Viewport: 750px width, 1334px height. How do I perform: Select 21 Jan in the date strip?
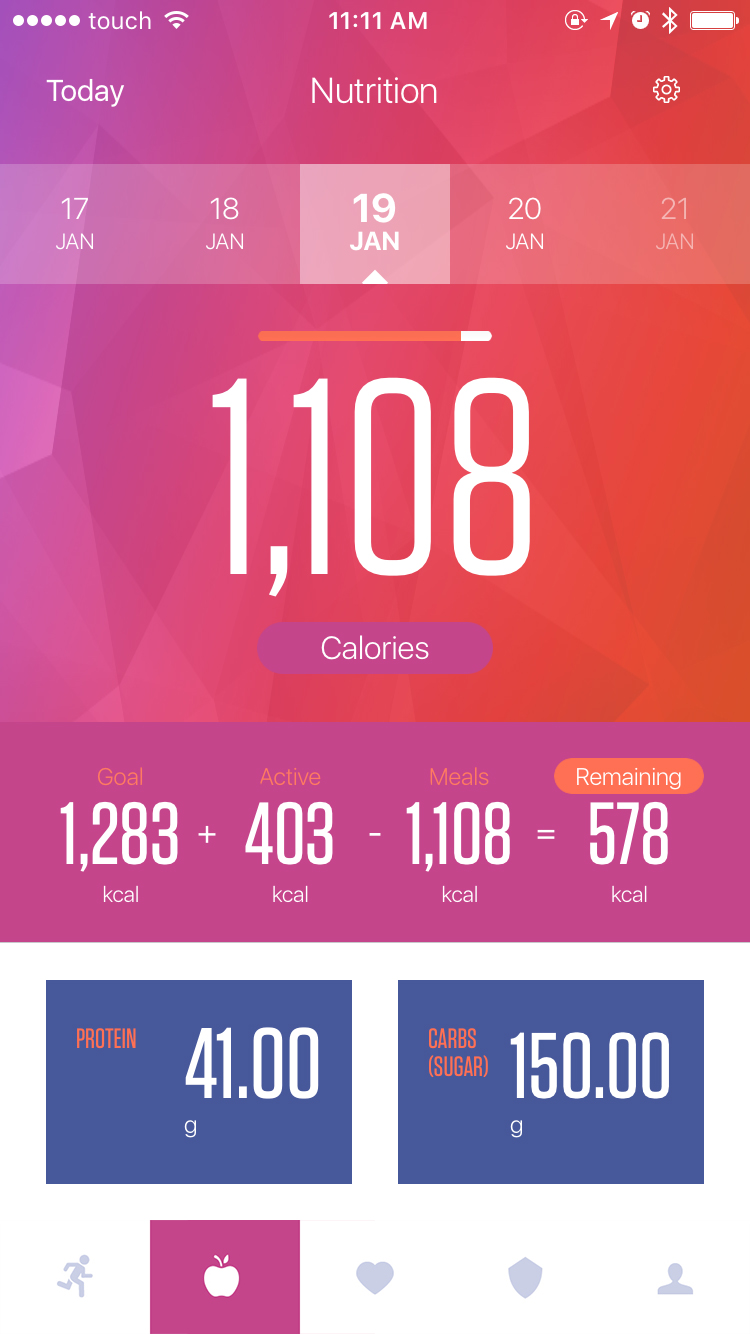[x=675, y=224]
